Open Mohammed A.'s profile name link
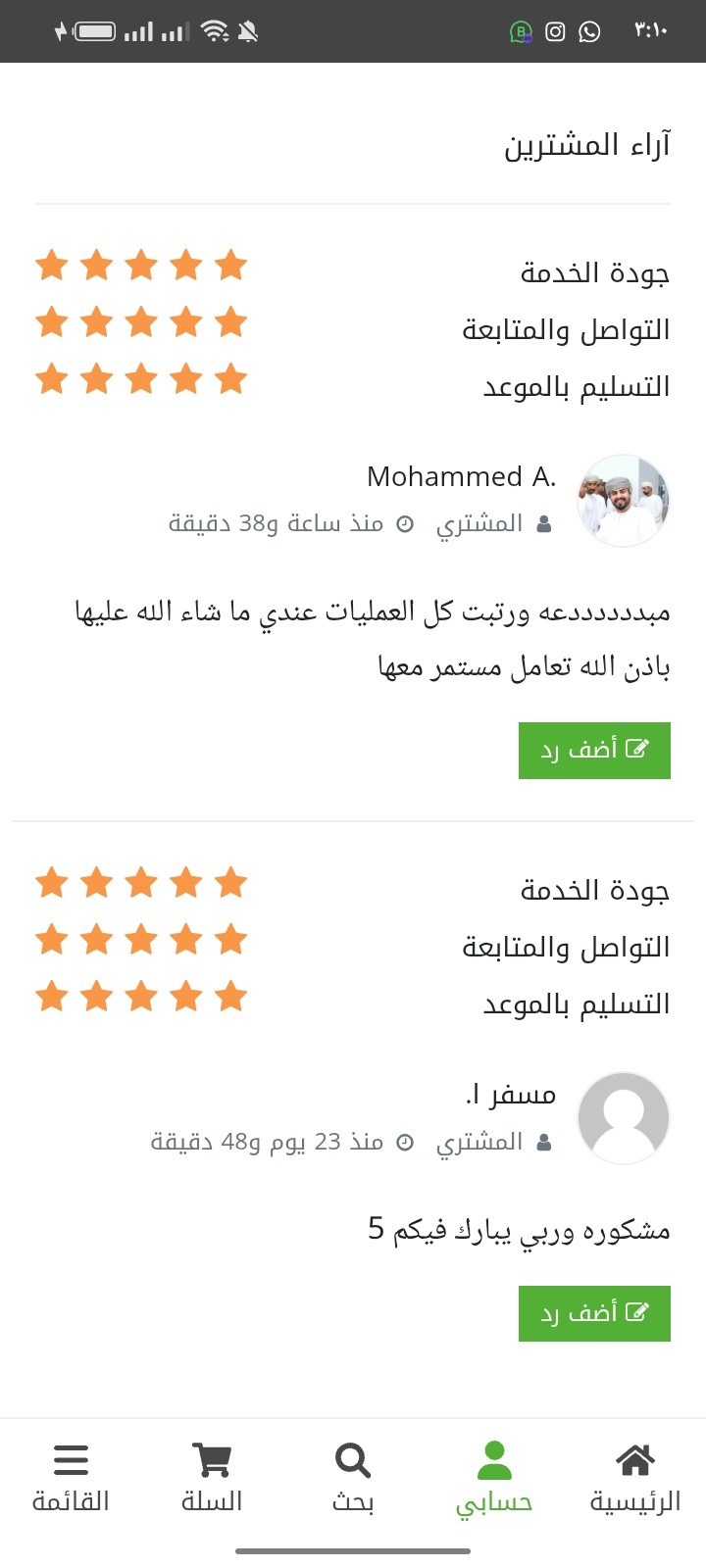The height and width of the screenshot is (1568, 706). point(461,476)
